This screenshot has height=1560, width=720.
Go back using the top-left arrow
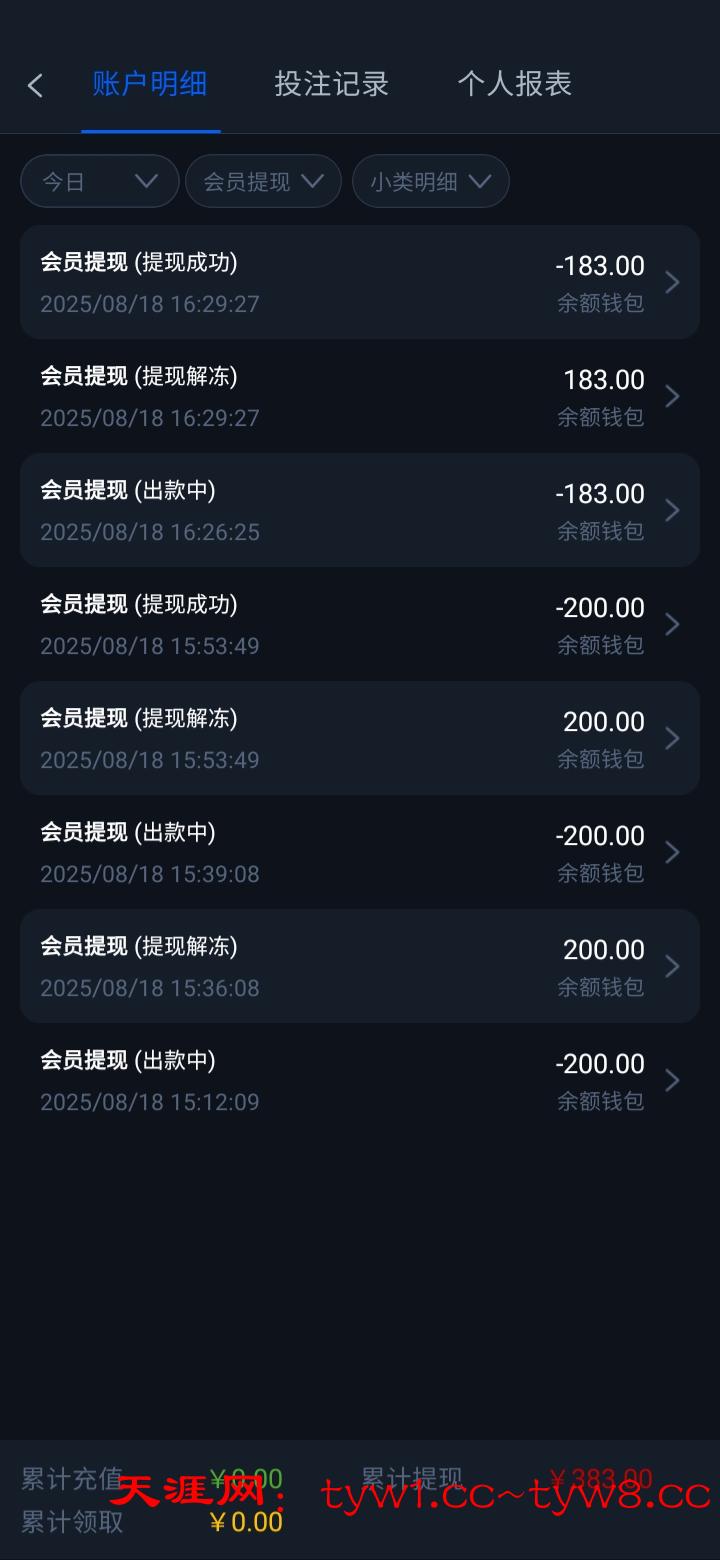pos(36,85)
